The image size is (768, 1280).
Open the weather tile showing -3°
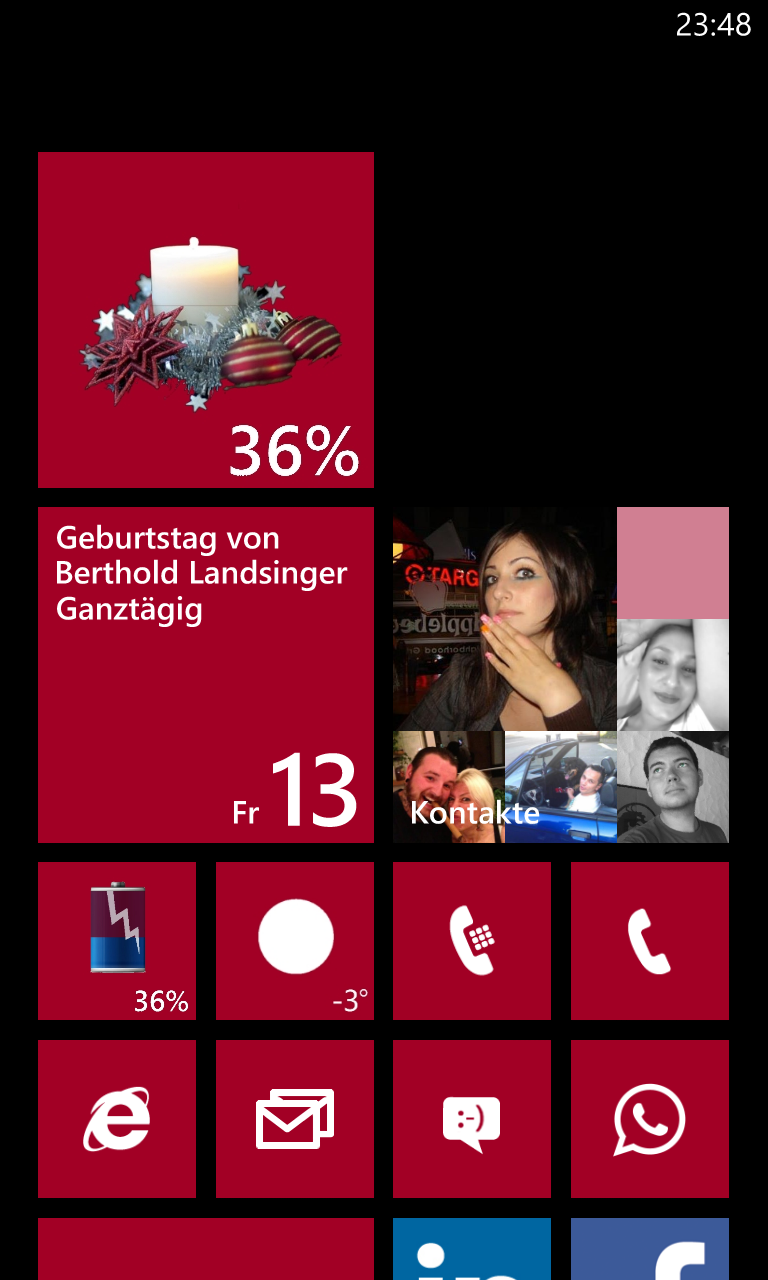[x=295, y=941]
